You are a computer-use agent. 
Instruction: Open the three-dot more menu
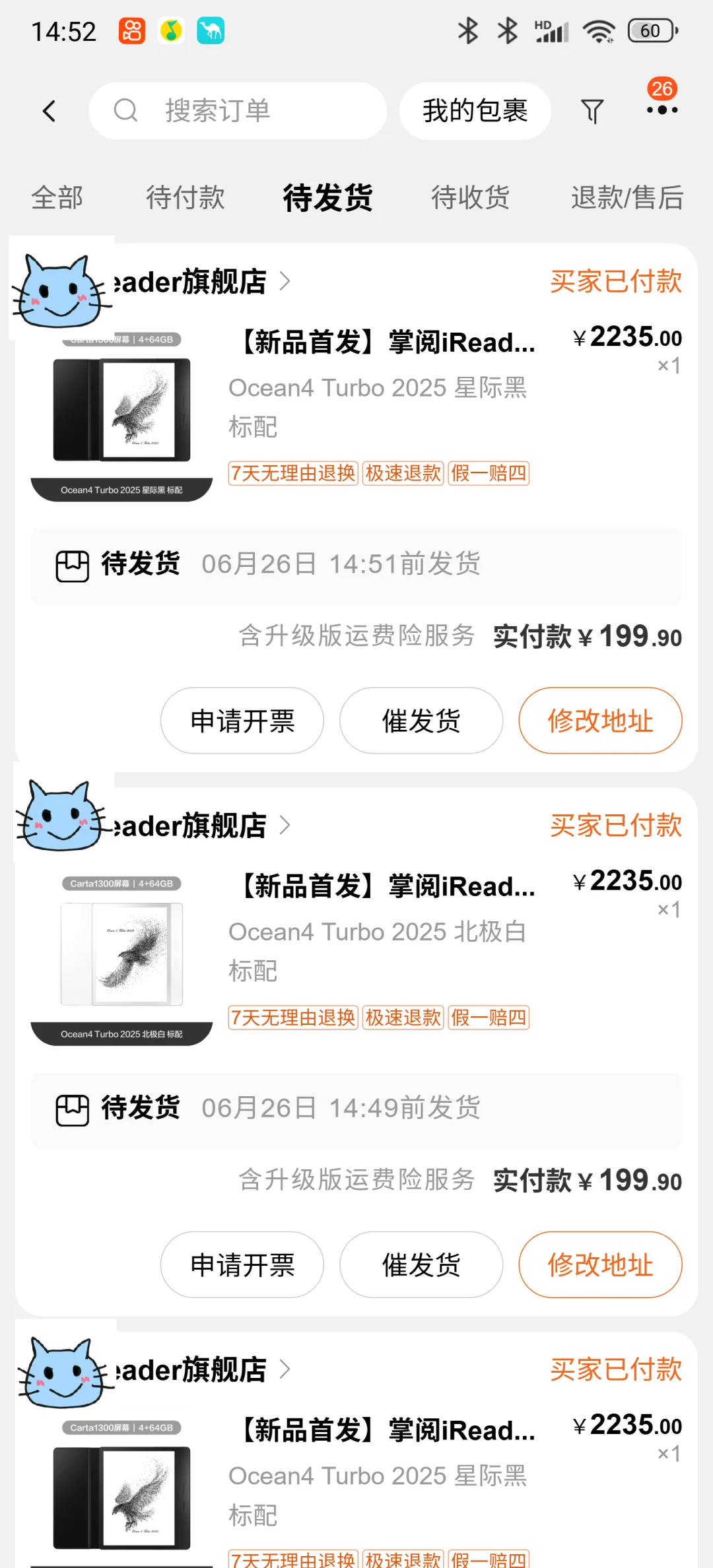pyautogui.click(x=662, y=110)
